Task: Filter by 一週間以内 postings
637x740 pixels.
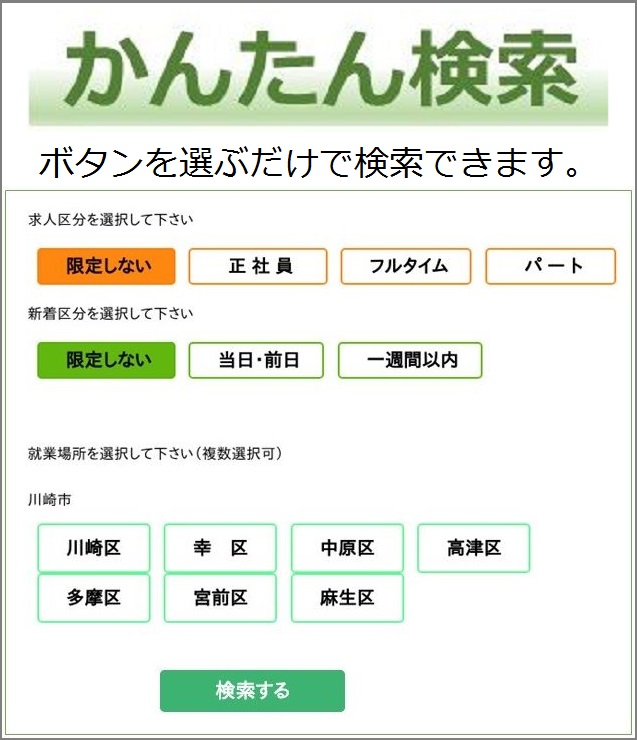Action: click(x=410, y=360)
